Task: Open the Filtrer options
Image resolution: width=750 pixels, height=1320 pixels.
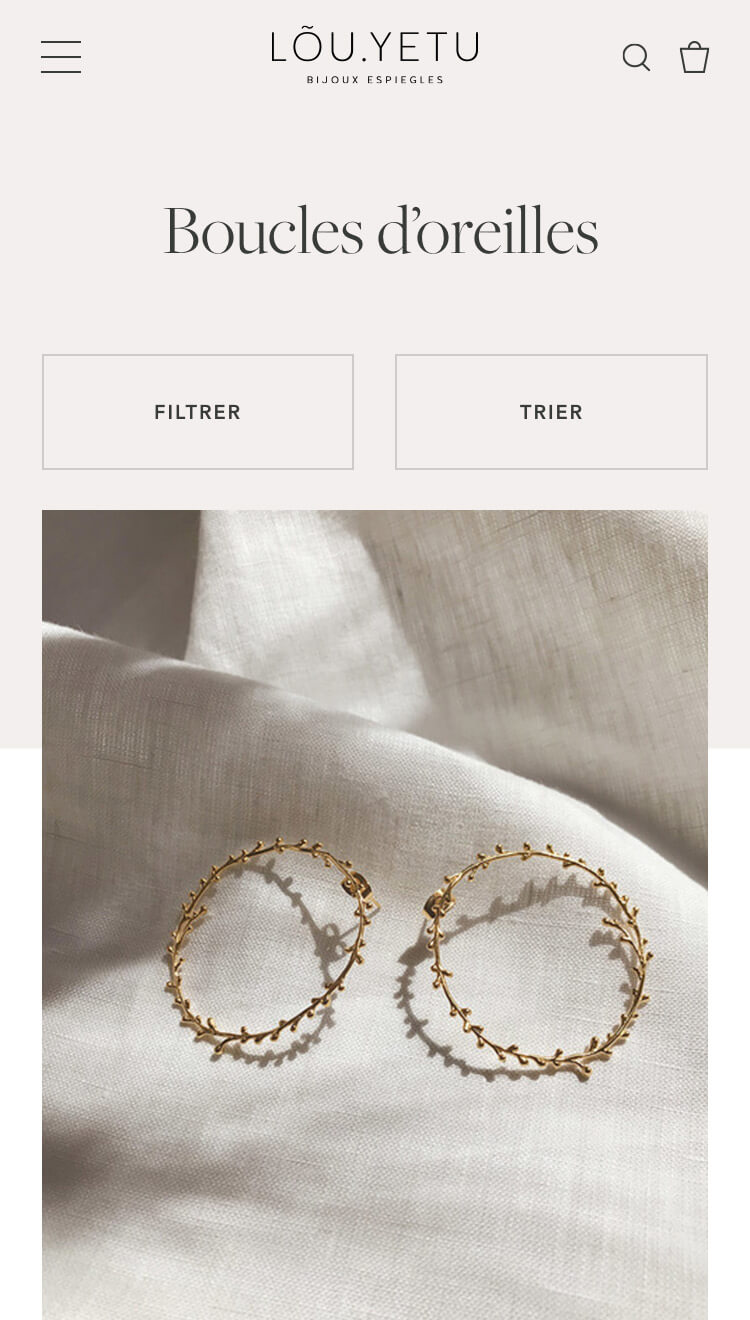Action: 198,412
